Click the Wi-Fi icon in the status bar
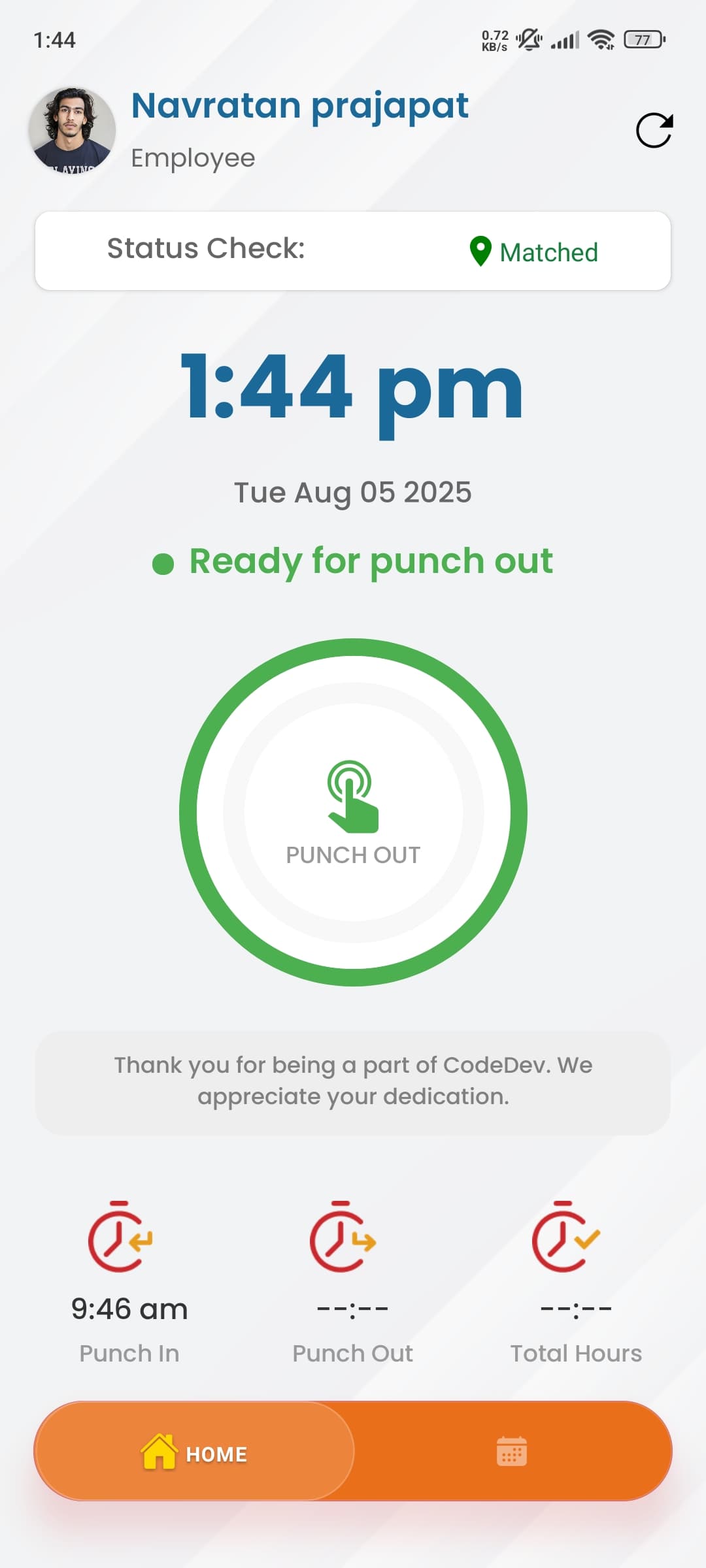This screenshot has width=706, height=1568. pyautogui.click(x=600, y=39)
